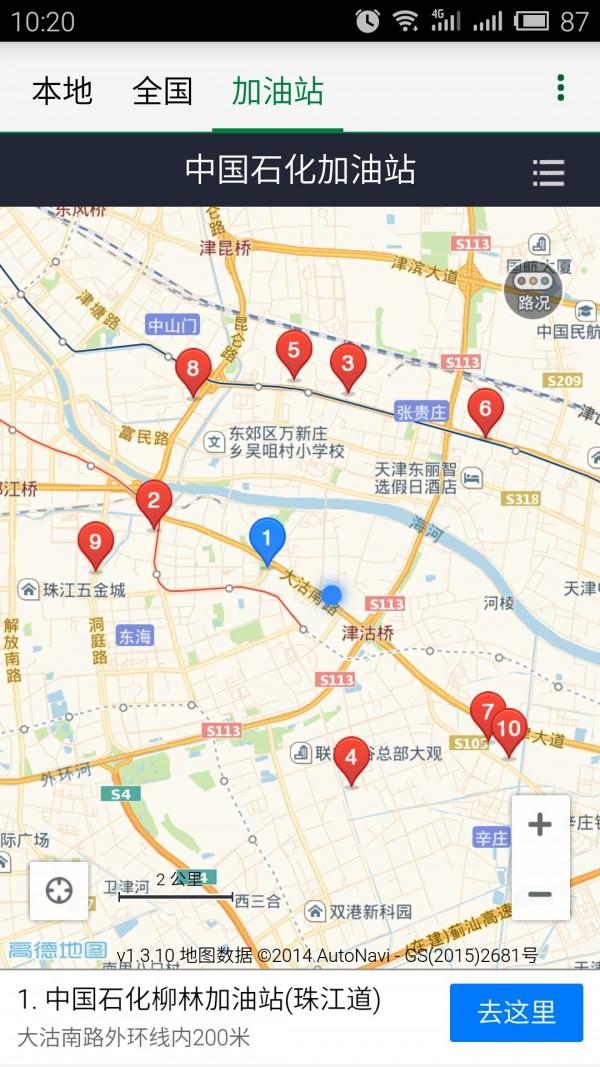600x1067 pixels.
Task: Toggle the 路况 traffic layer
Action: pyautogui.click(x=533, y=290)
